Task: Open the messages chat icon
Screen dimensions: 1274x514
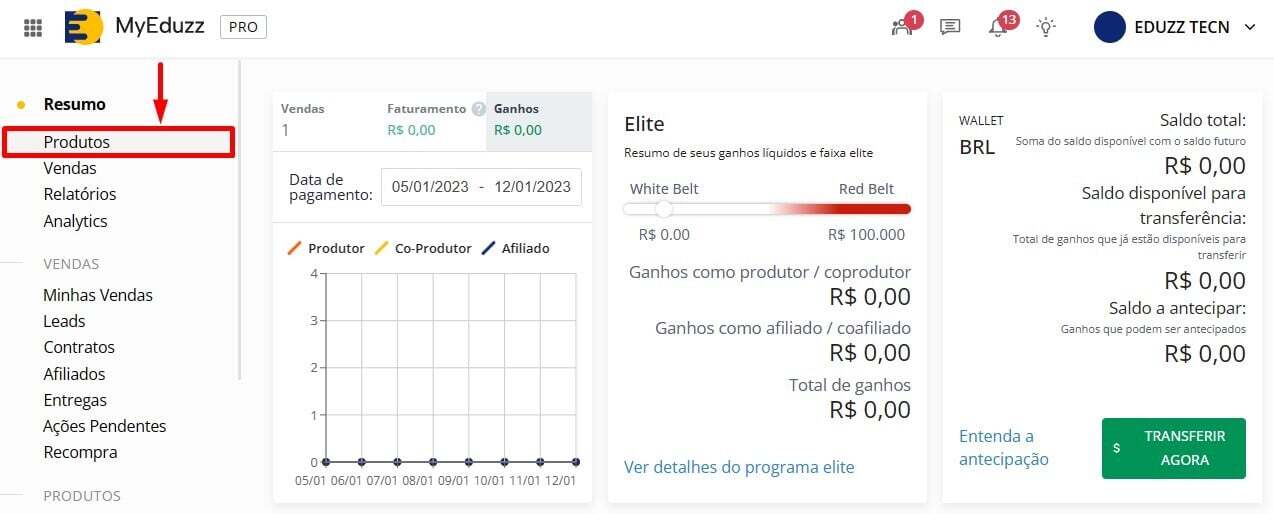Action: click(950, 27)
